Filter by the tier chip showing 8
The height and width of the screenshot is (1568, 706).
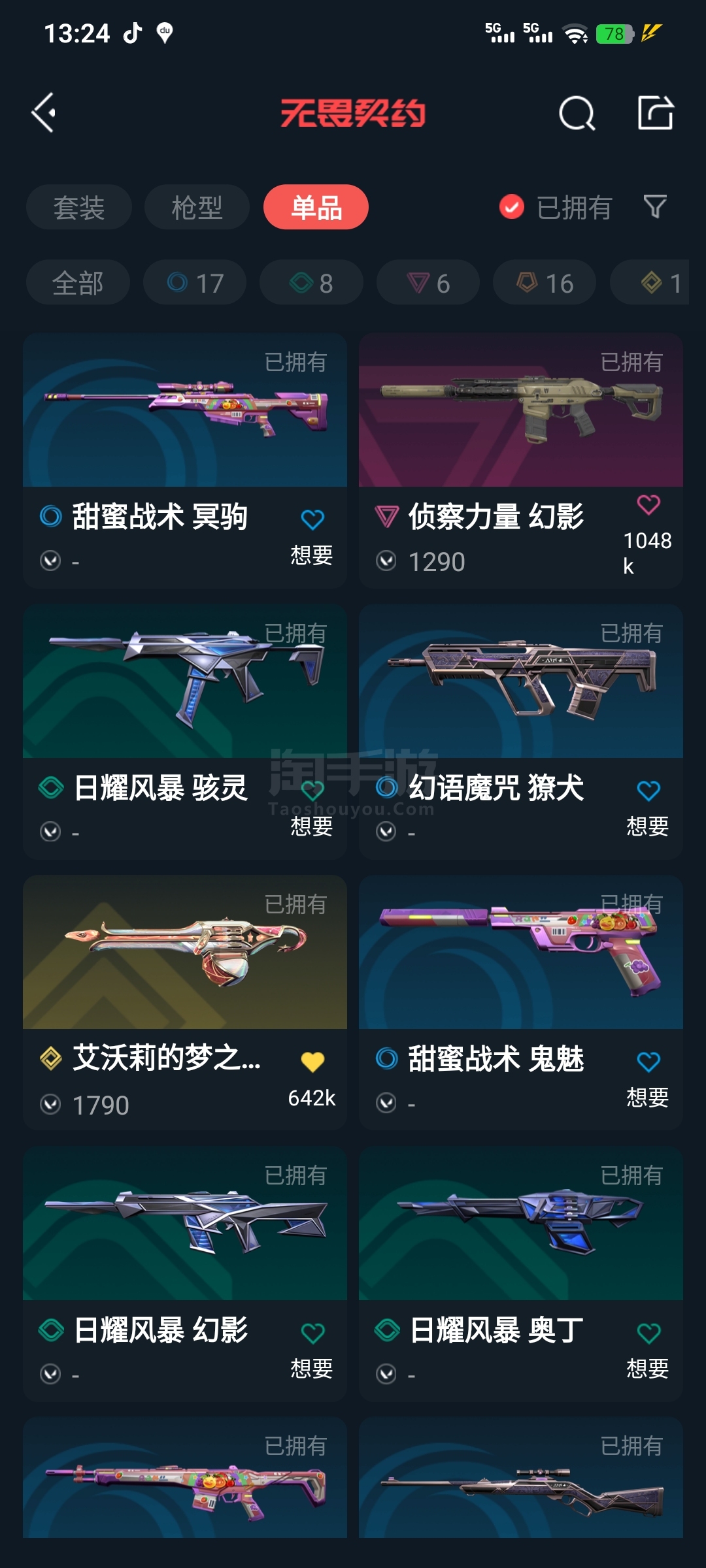coord(311,282)
